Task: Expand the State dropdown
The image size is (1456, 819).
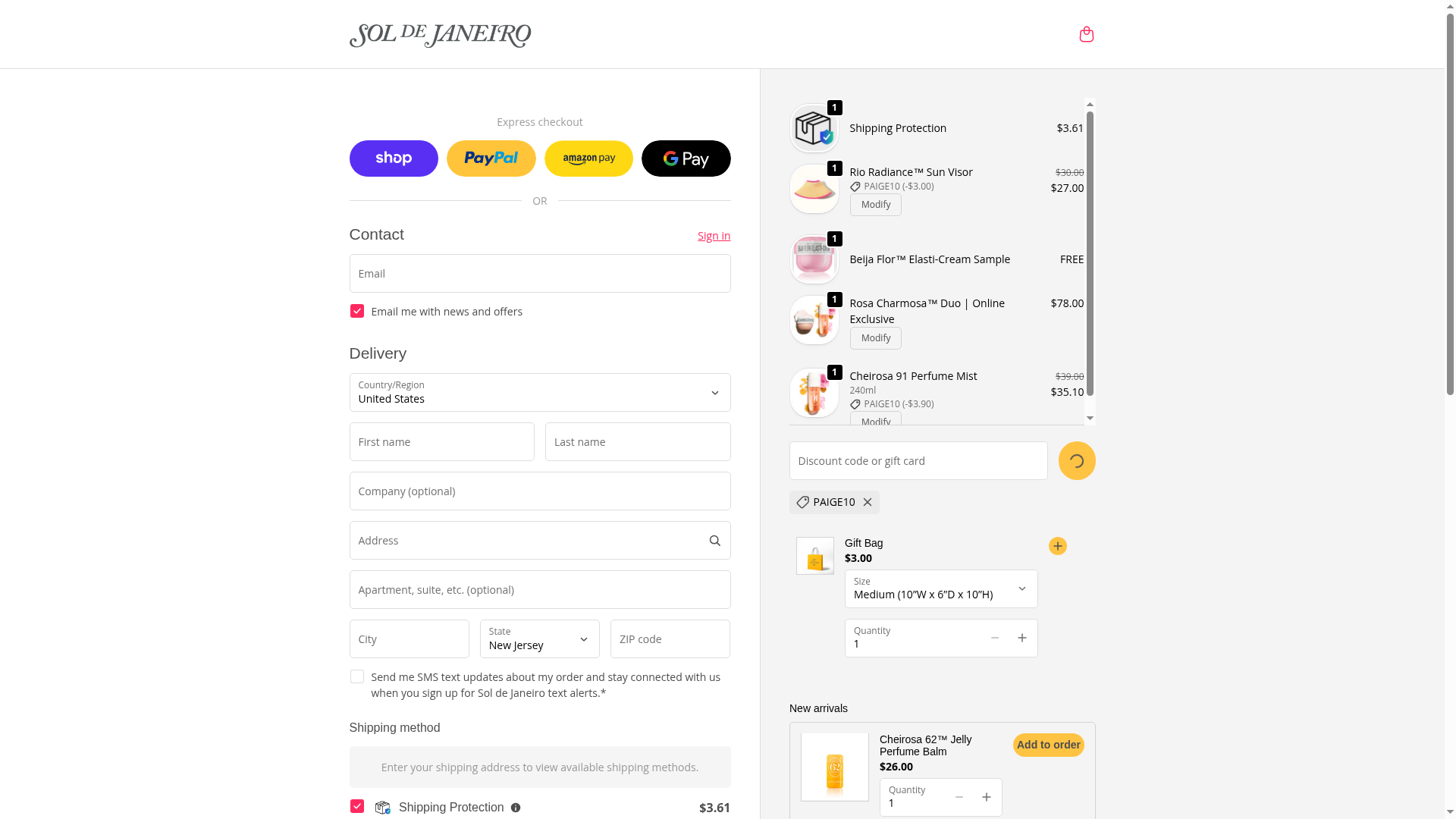Action: 539,639
